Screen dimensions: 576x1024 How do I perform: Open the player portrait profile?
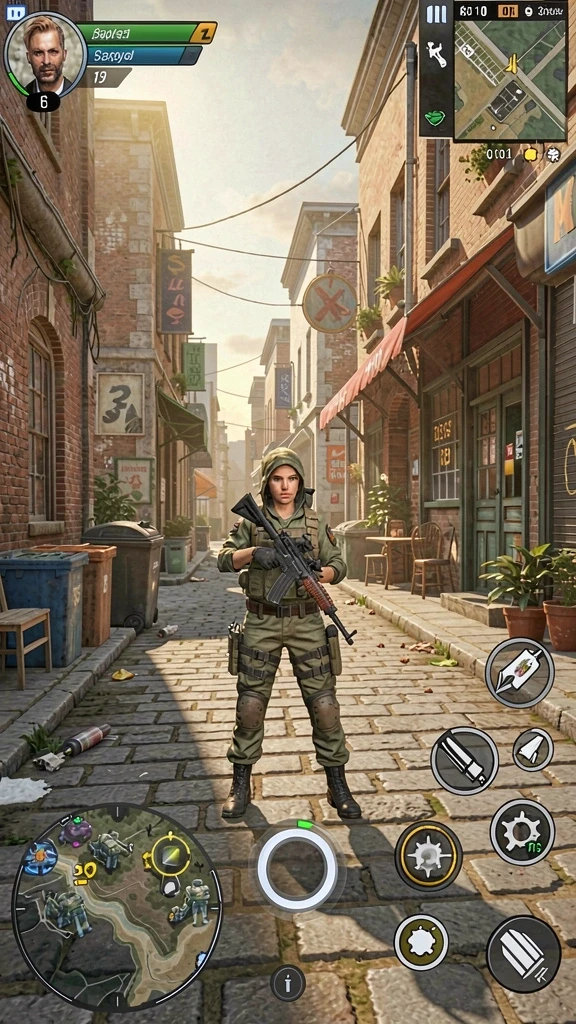[x=46, y=56]
